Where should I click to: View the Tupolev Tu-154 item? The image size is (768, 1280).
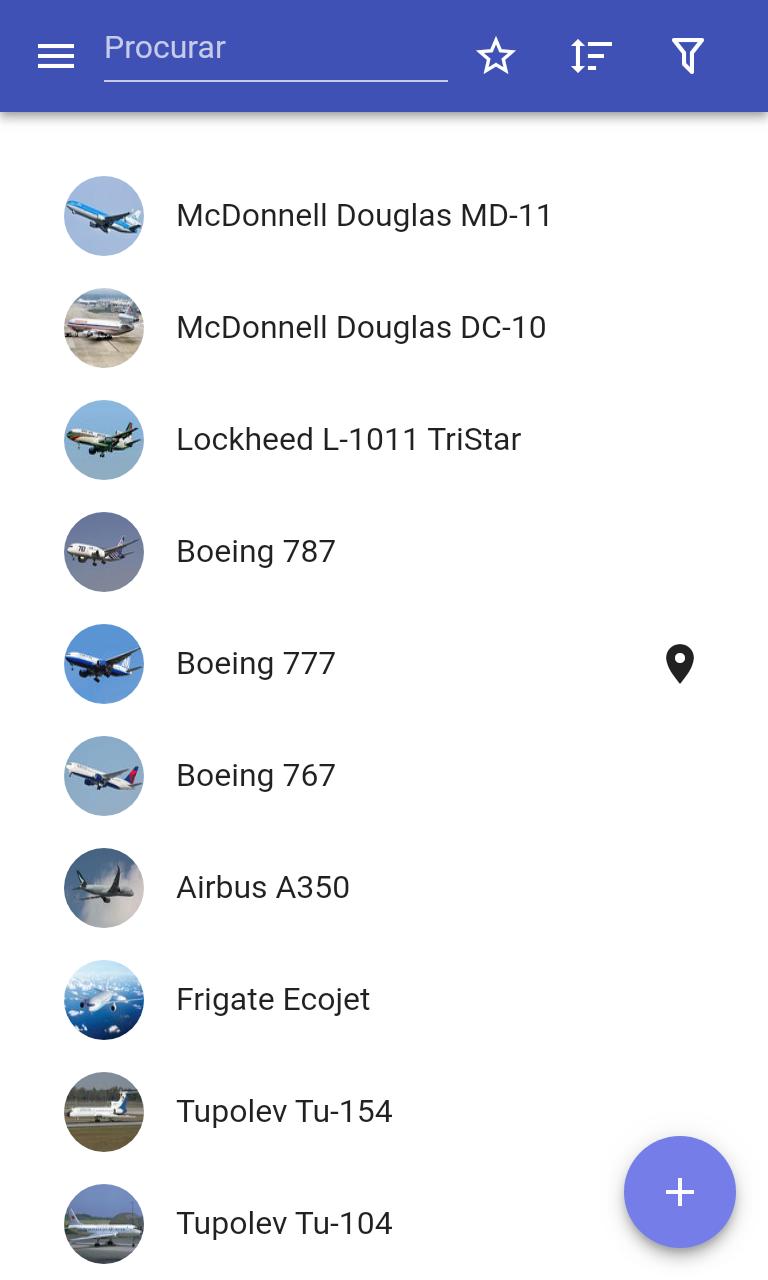point(384,1112)
